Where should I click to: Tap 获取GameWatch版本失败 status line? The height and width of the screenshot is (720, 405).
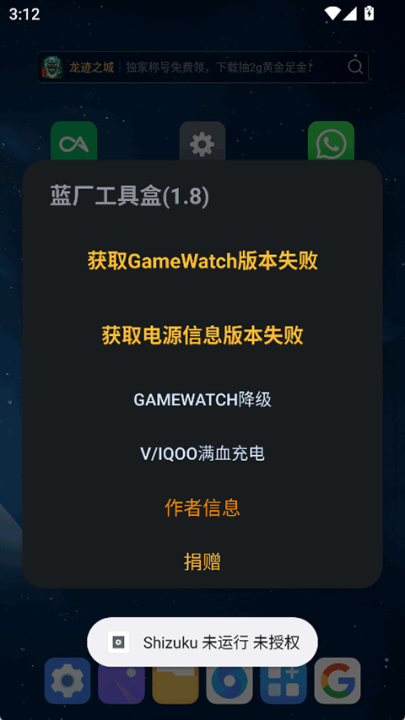202,261
